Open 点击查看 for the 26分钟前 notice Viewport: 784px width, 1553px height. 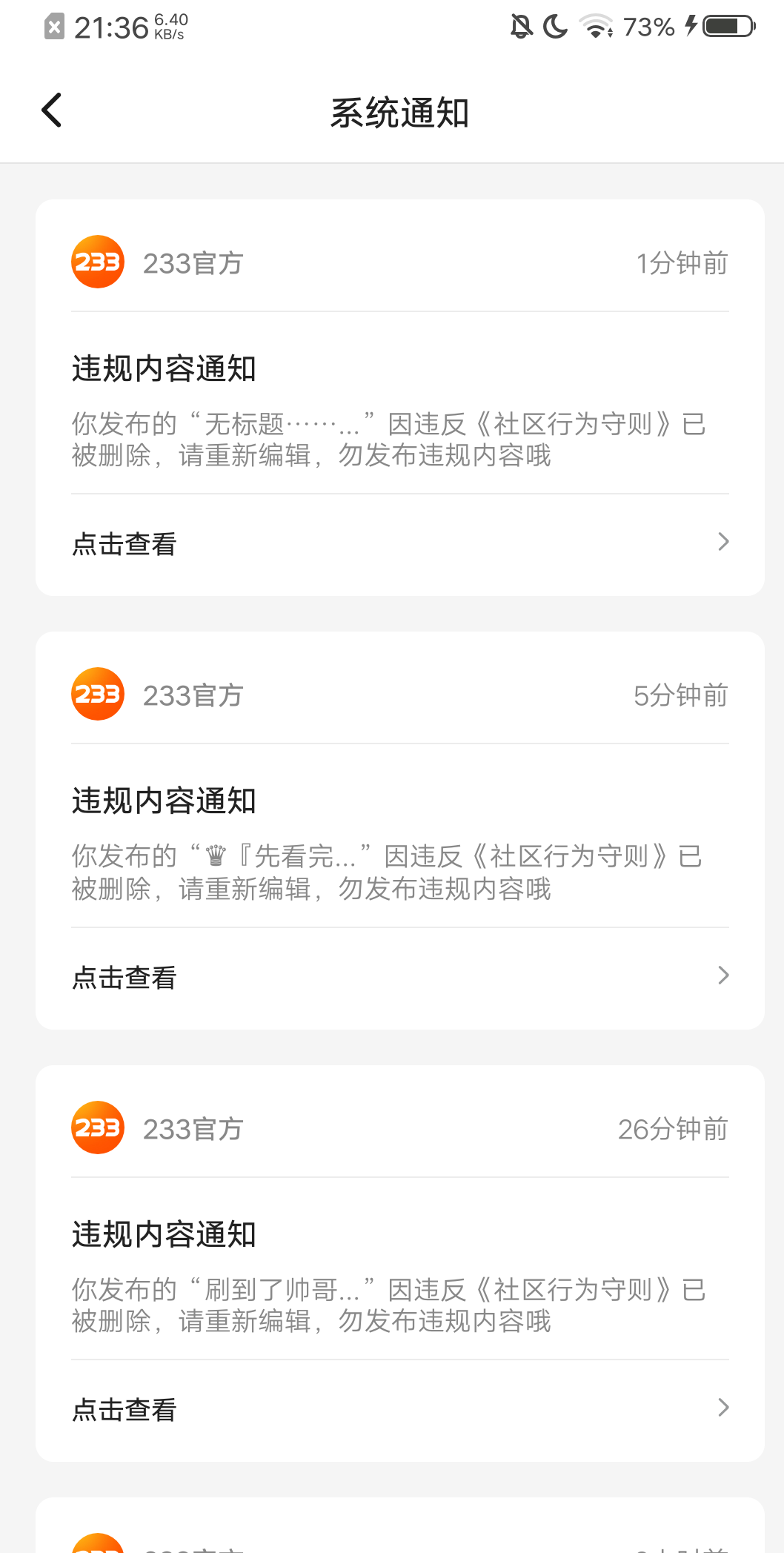(x=400, y=1409)
